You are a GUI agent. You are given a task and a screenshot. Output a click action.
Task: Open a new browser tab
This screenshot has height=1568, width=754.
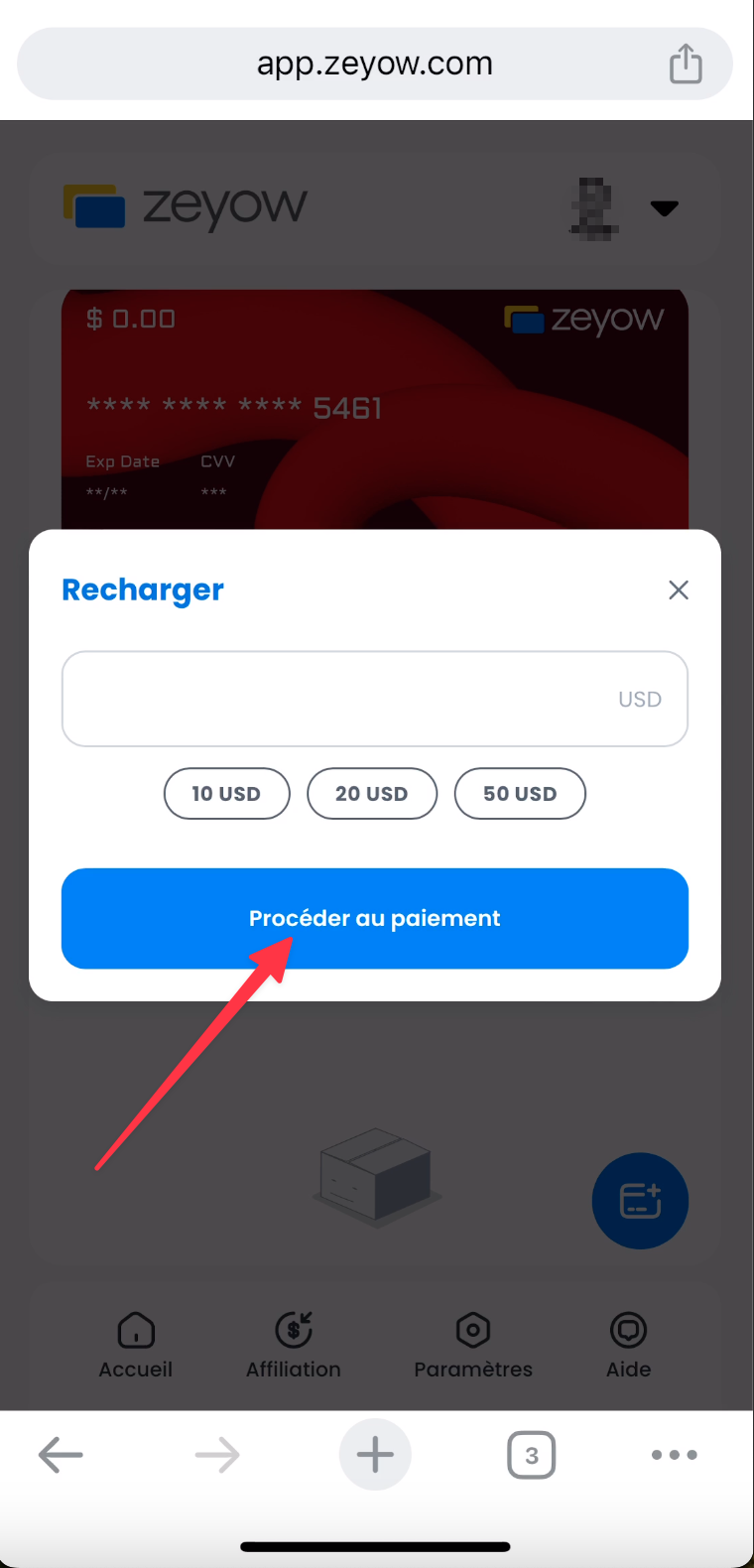[x=375, y=1456]
